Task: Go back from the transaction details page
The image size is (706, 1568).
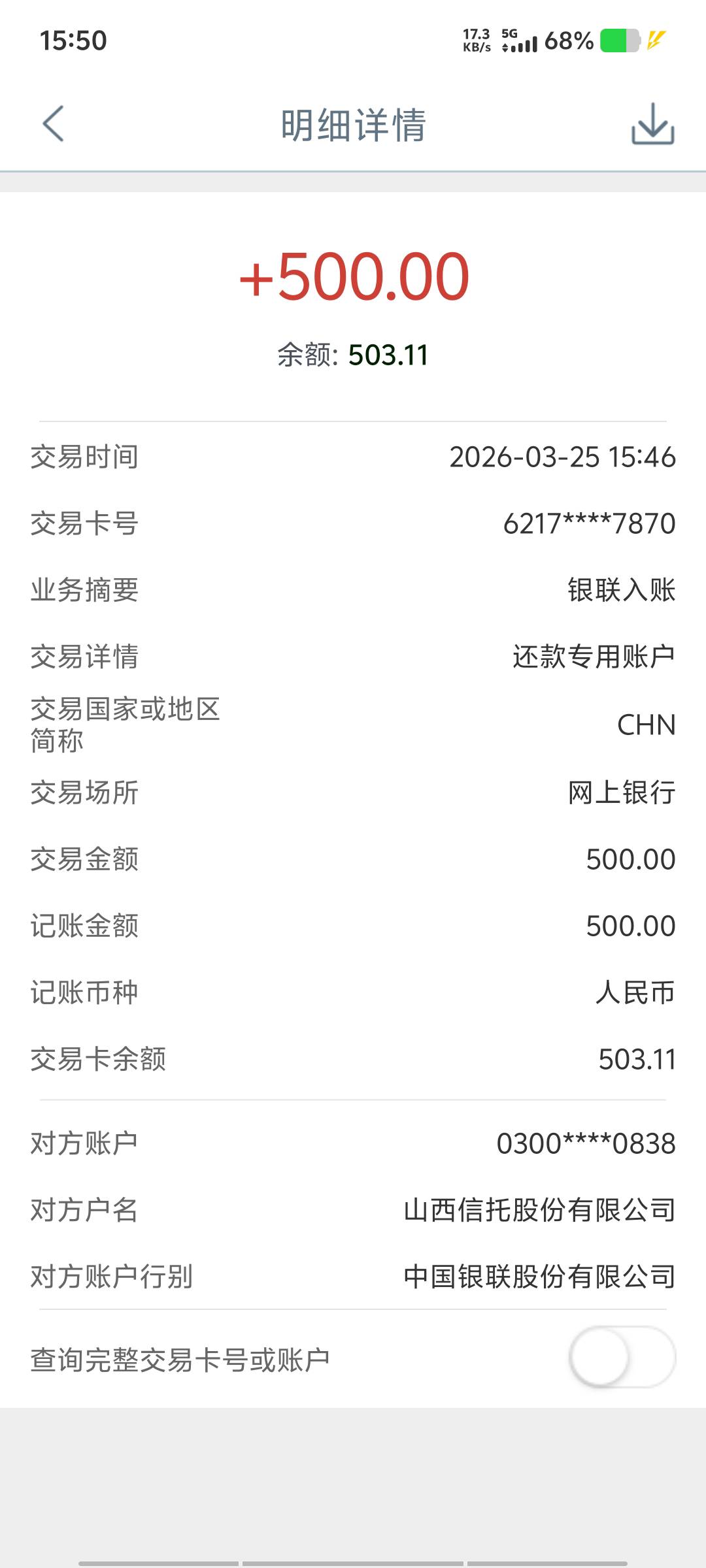Action: point(54,123)
